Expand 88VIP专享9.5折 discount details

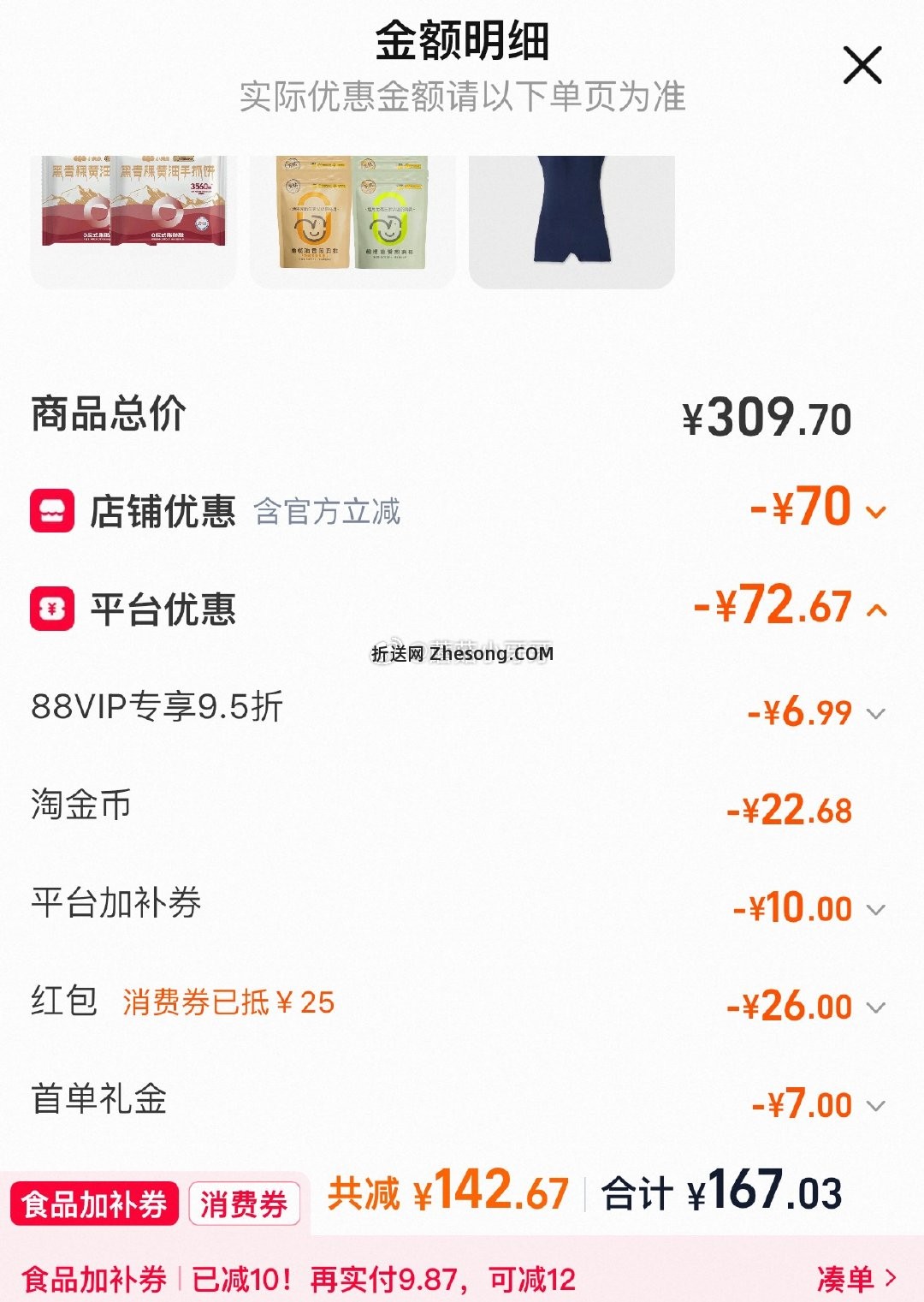tap(875, 713)
